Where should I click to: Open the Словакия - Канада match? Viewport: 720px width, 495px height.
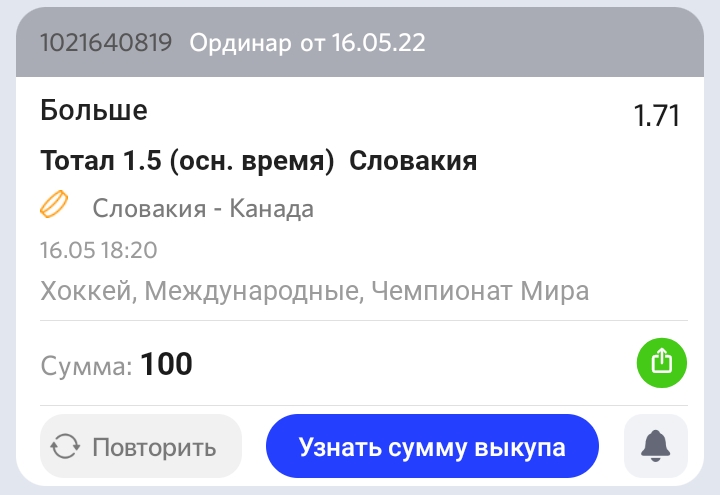pos(203,209)
